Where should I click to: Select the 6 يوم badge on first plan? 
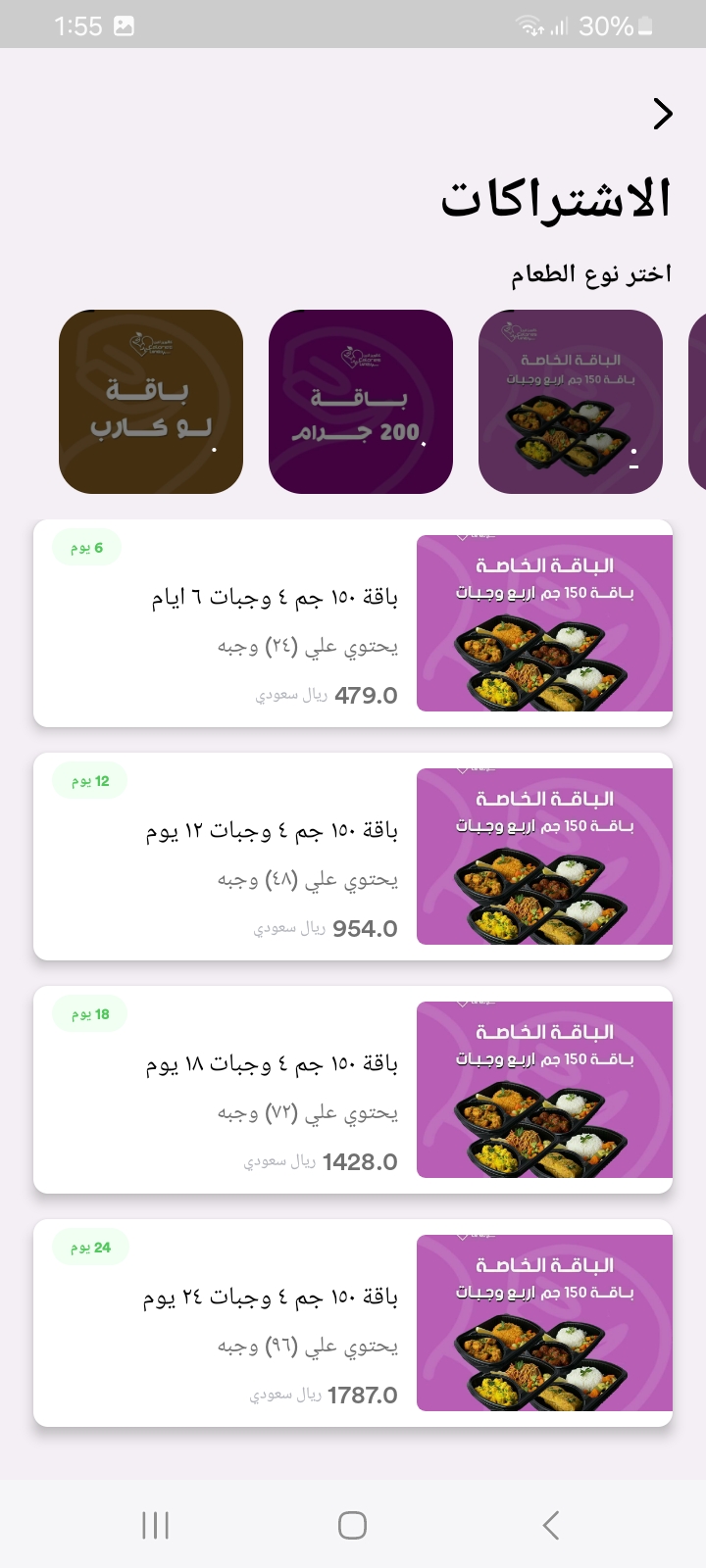(86, 548)
